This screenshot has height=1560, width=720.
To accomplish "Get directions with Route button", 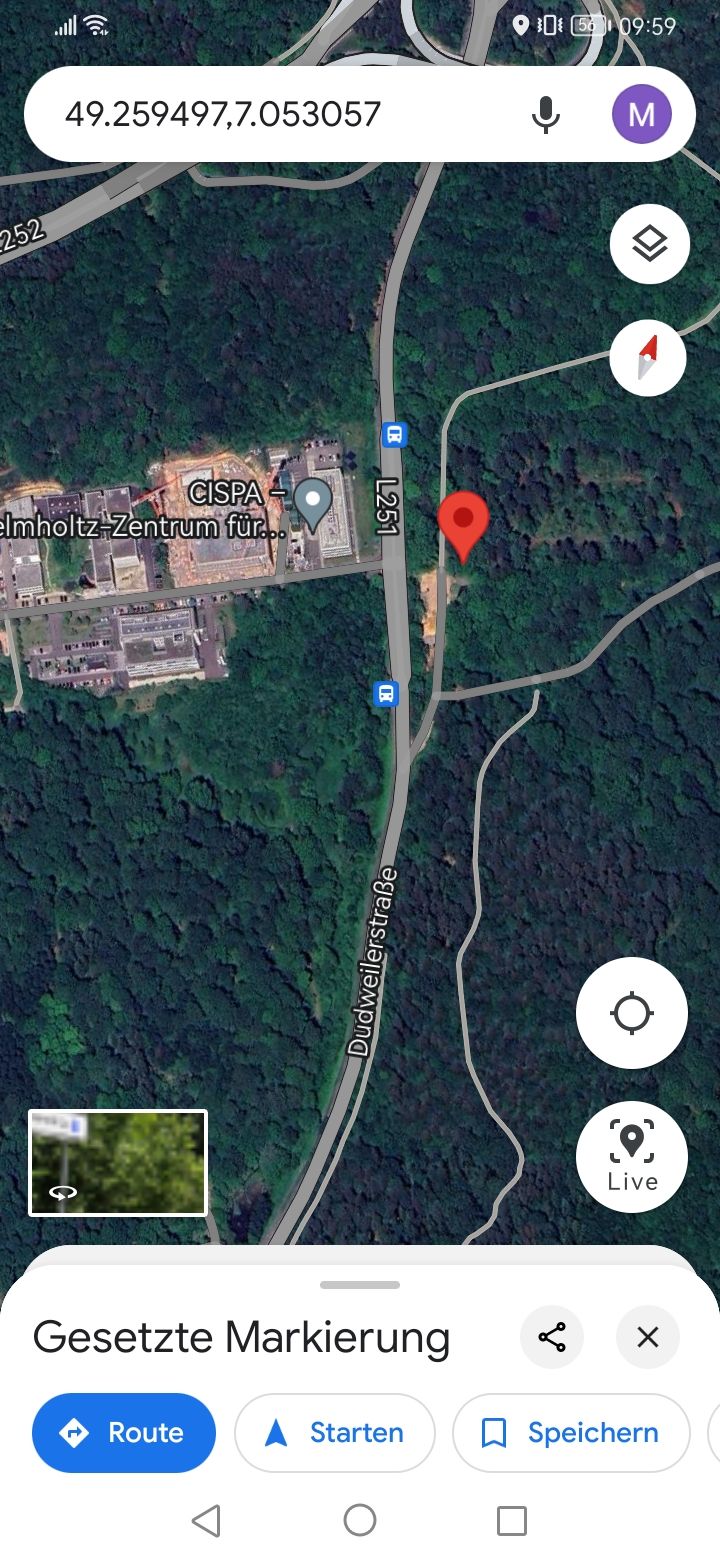I will 124,1433.
